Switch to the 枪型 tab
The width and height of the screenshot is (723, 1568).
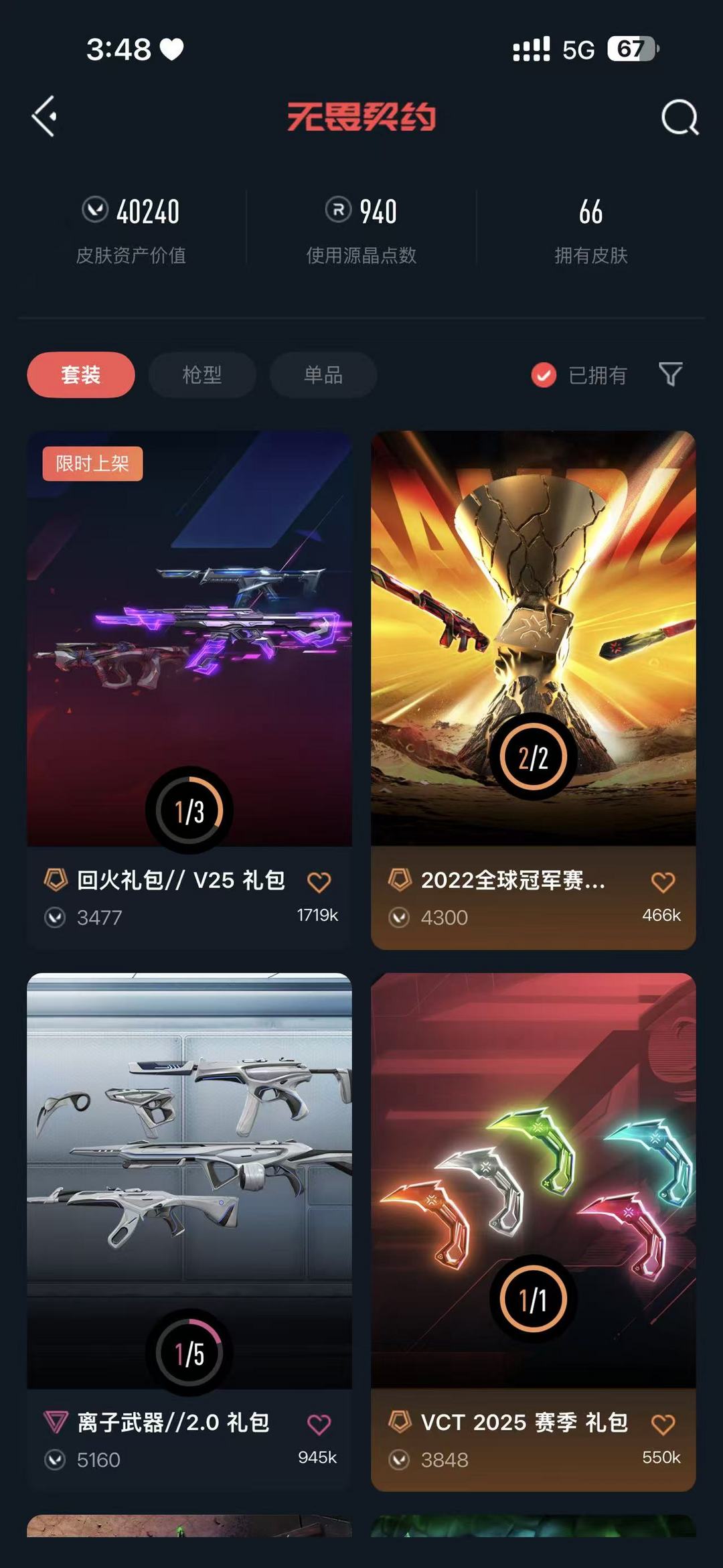[202, 374]
